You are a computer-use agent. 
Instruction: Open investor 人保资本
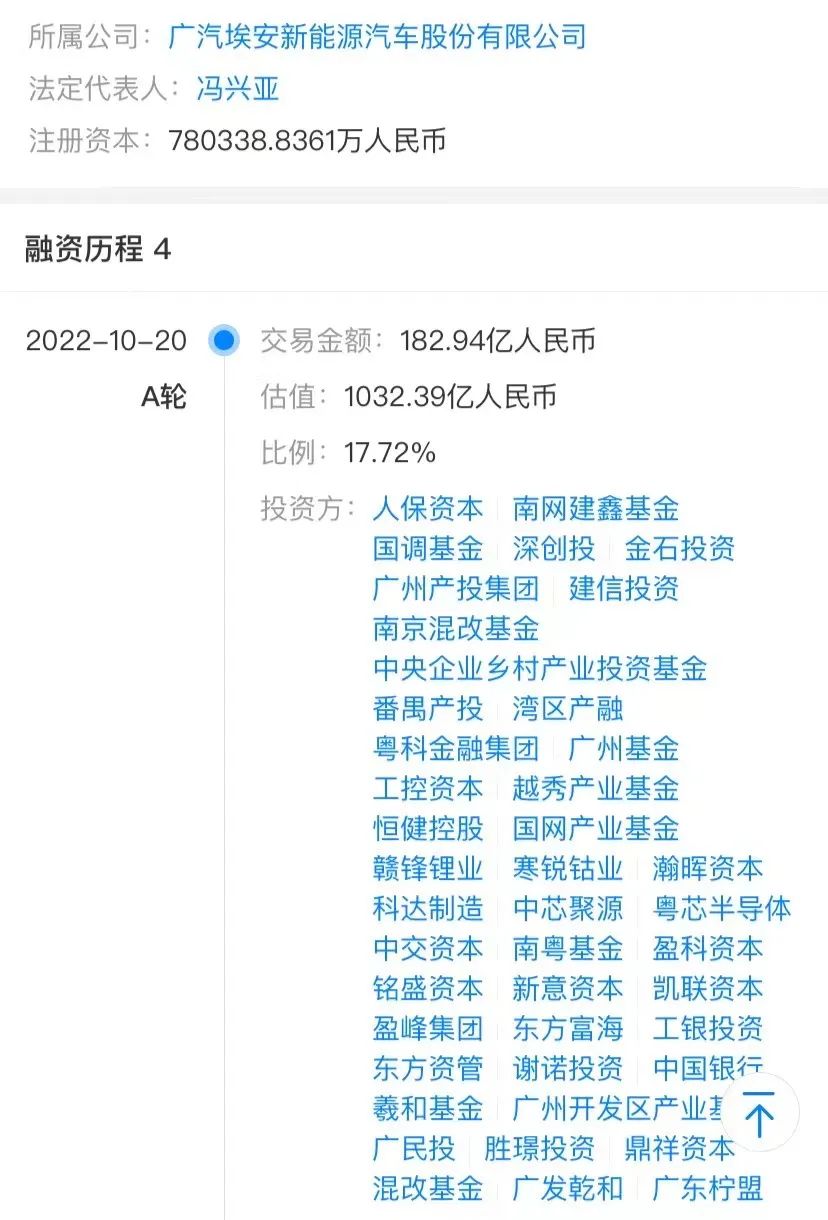click(x=428, y=508)
